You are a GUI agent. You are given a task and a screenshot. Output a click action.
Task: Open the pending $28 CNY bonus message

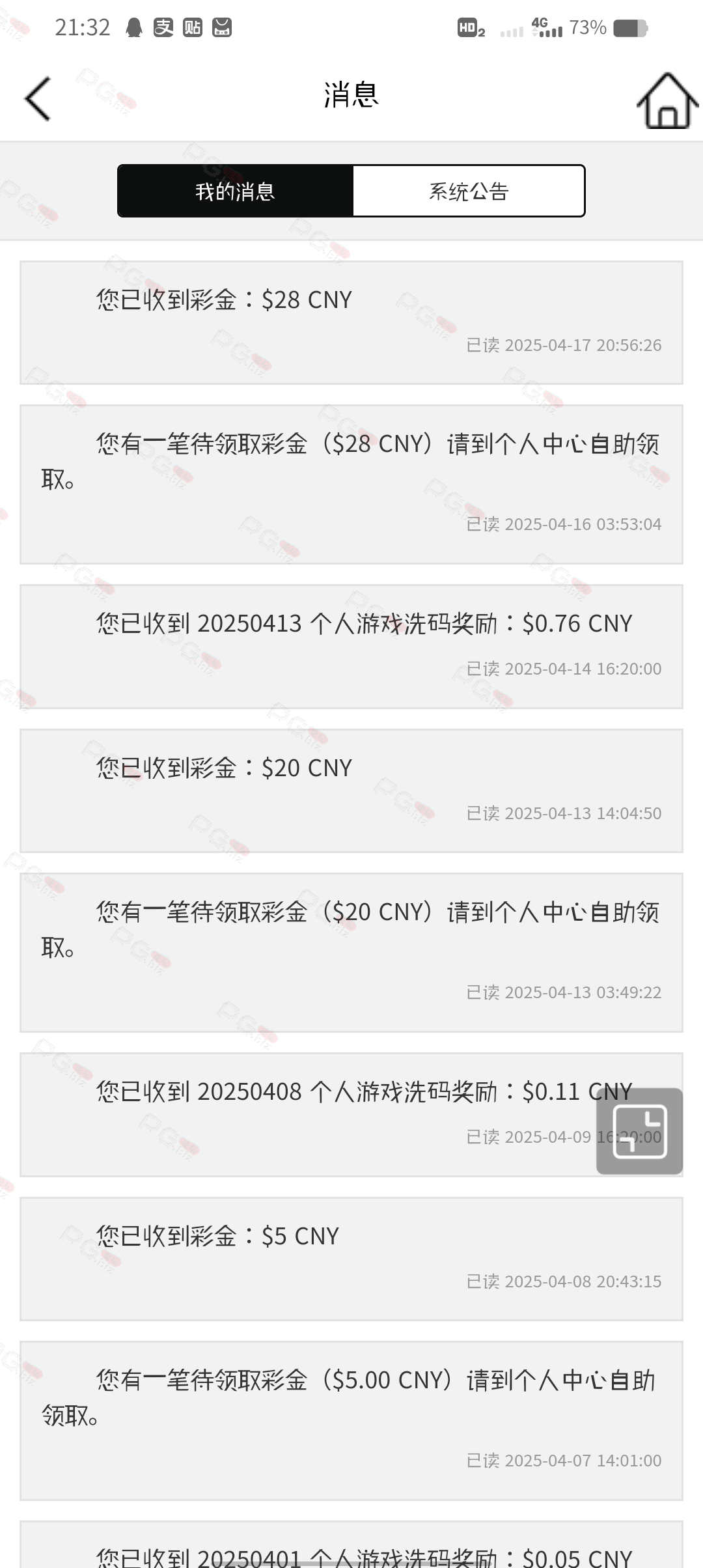(x=351, y=484)
